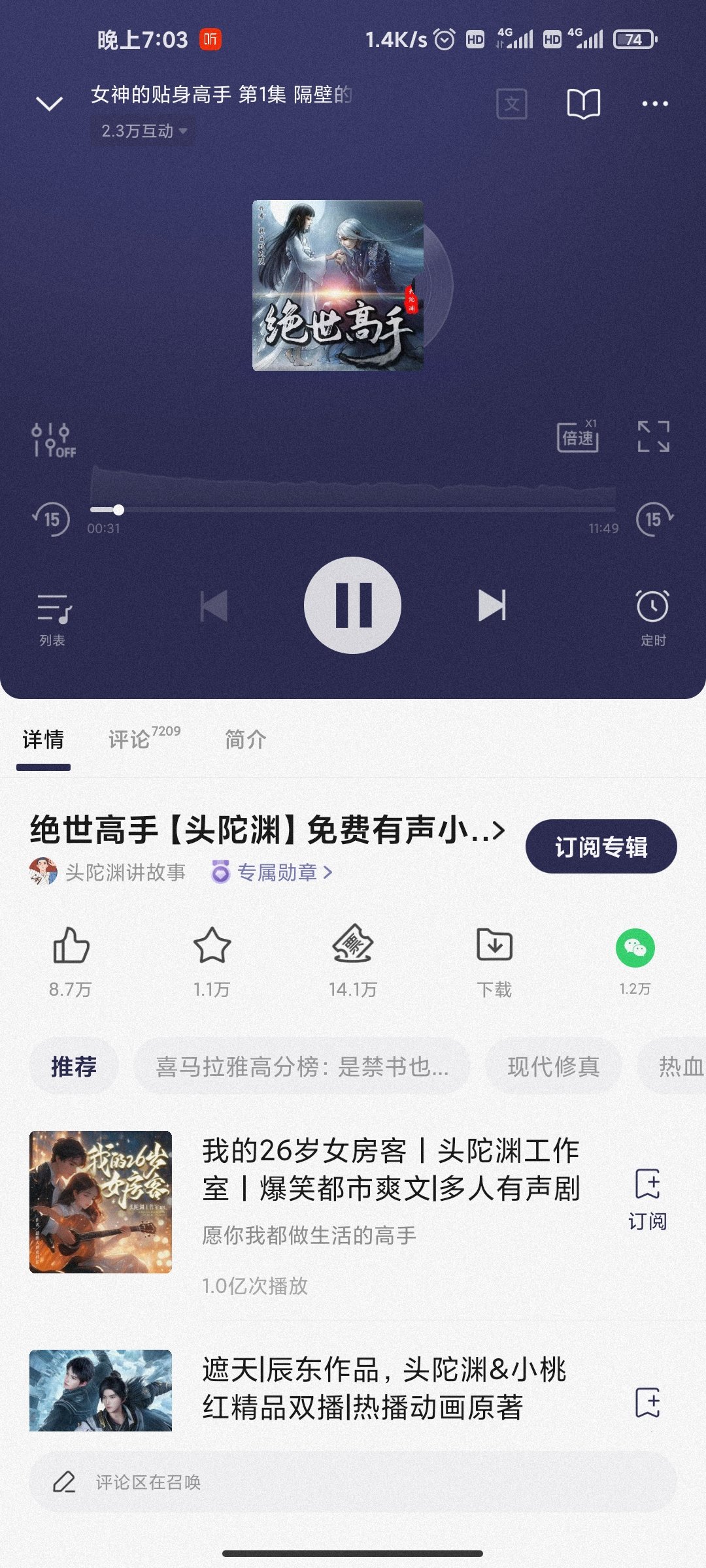Open the book reading mode icon
706x1568 pixels.
coord(583,104)
